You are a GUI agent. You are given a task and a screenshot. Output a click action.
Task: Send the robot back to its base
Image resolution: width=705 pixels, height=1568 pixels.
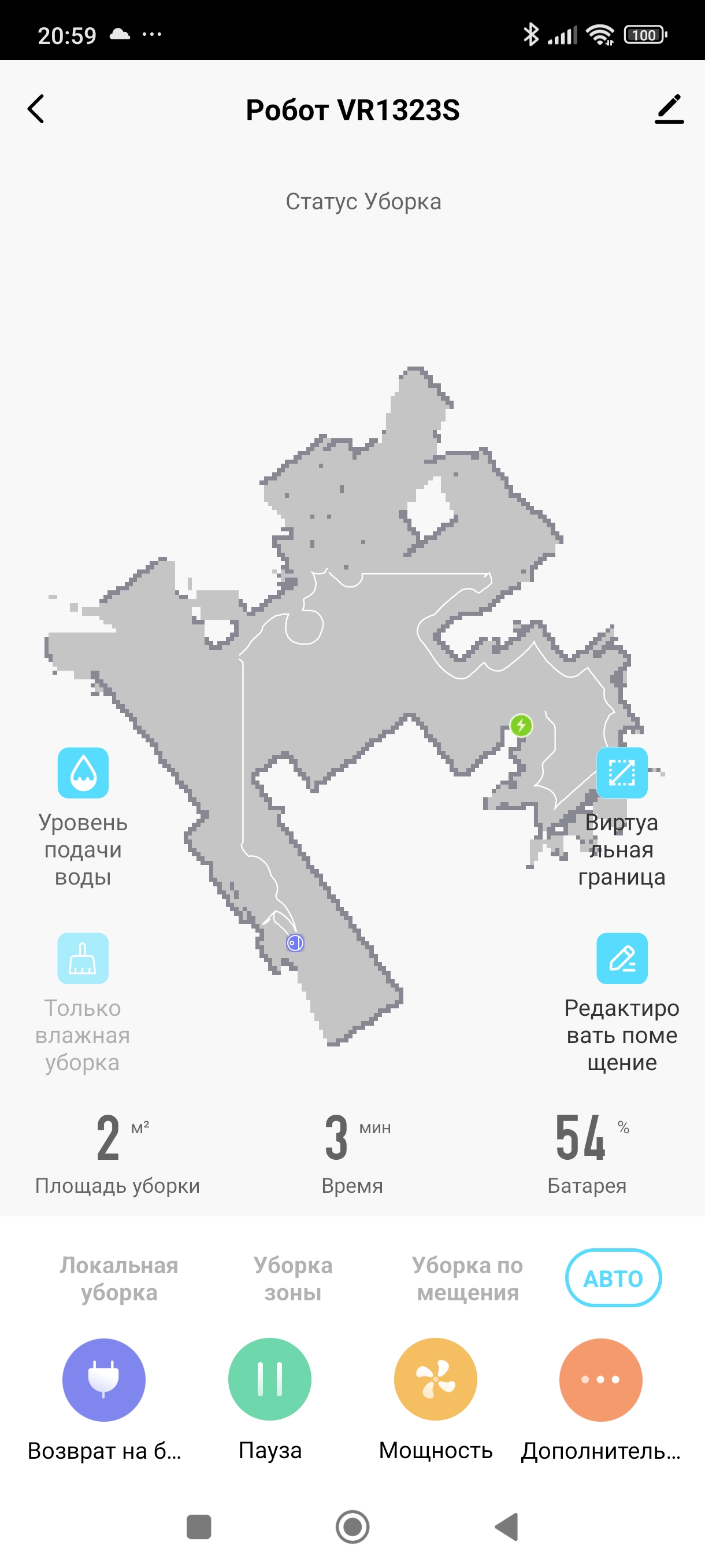104,1380
